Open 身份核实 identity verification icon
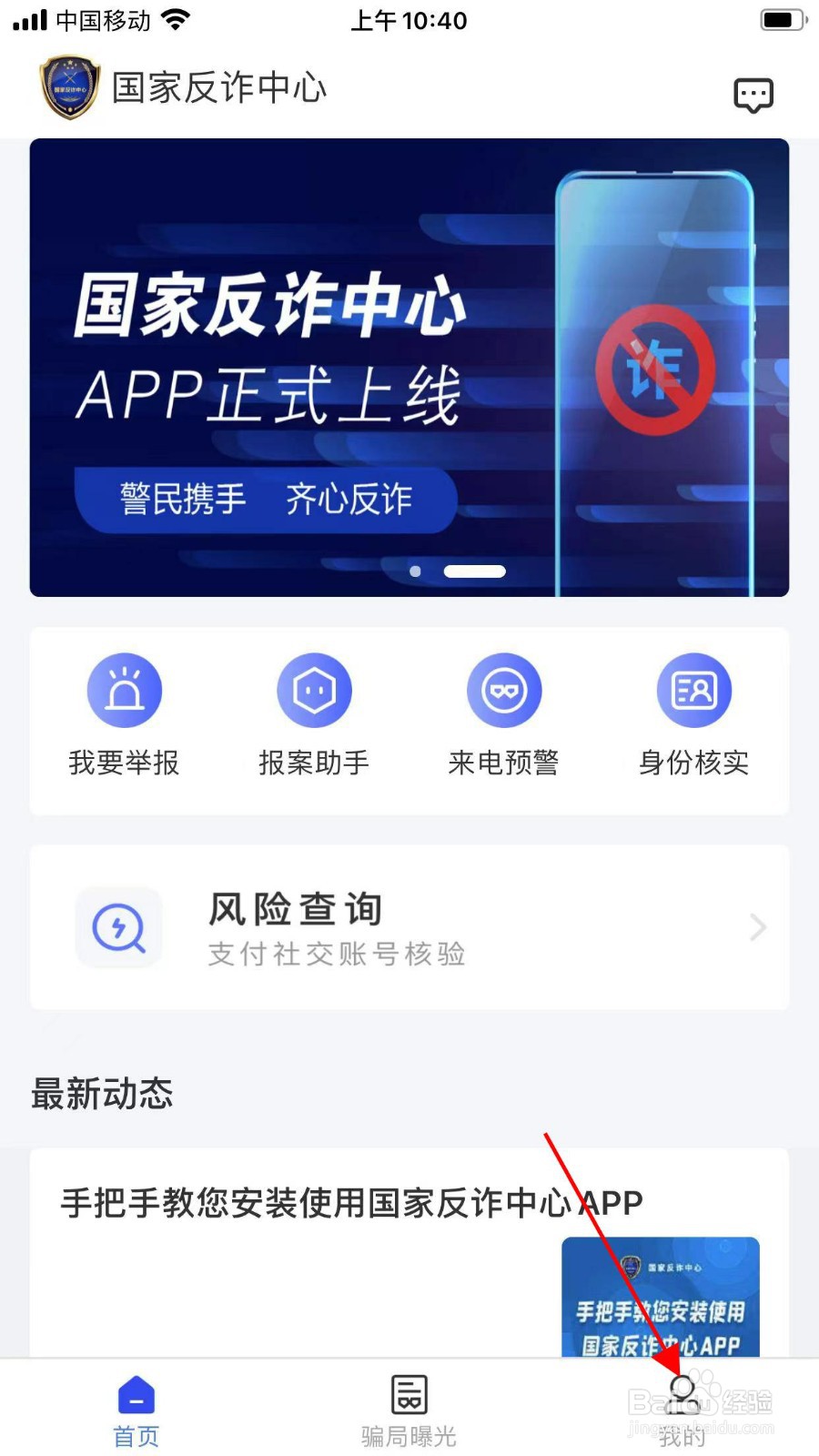 (694, 690)
